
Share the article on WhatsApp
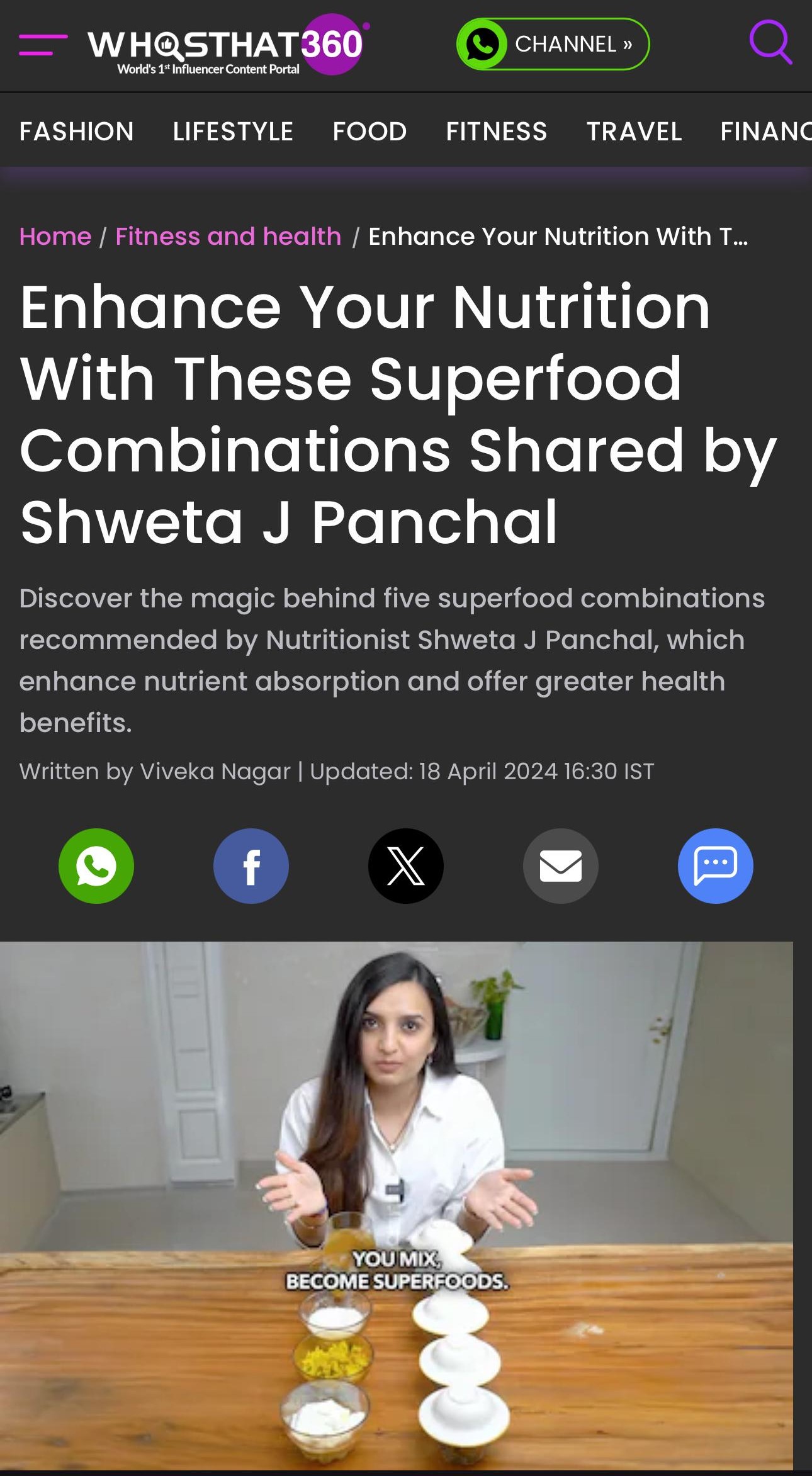tap(96, 866)
